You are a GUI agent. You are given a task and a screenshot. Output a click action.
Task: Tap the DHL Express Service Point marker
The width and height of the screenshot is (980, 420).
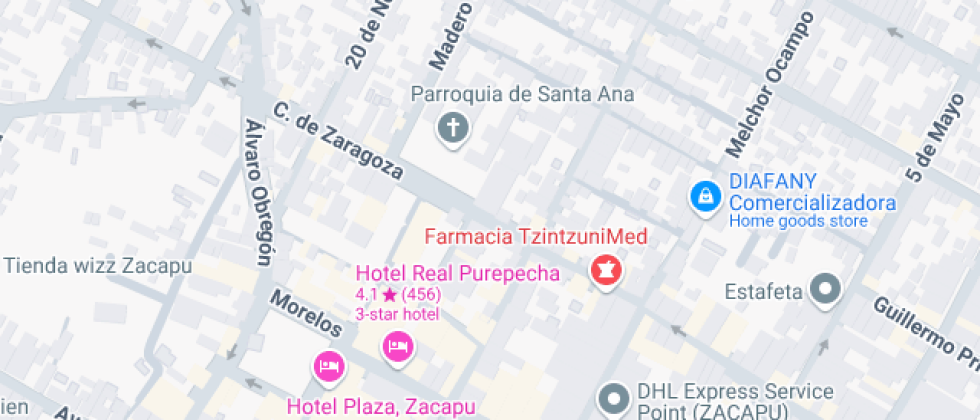[x=612, y=399]
